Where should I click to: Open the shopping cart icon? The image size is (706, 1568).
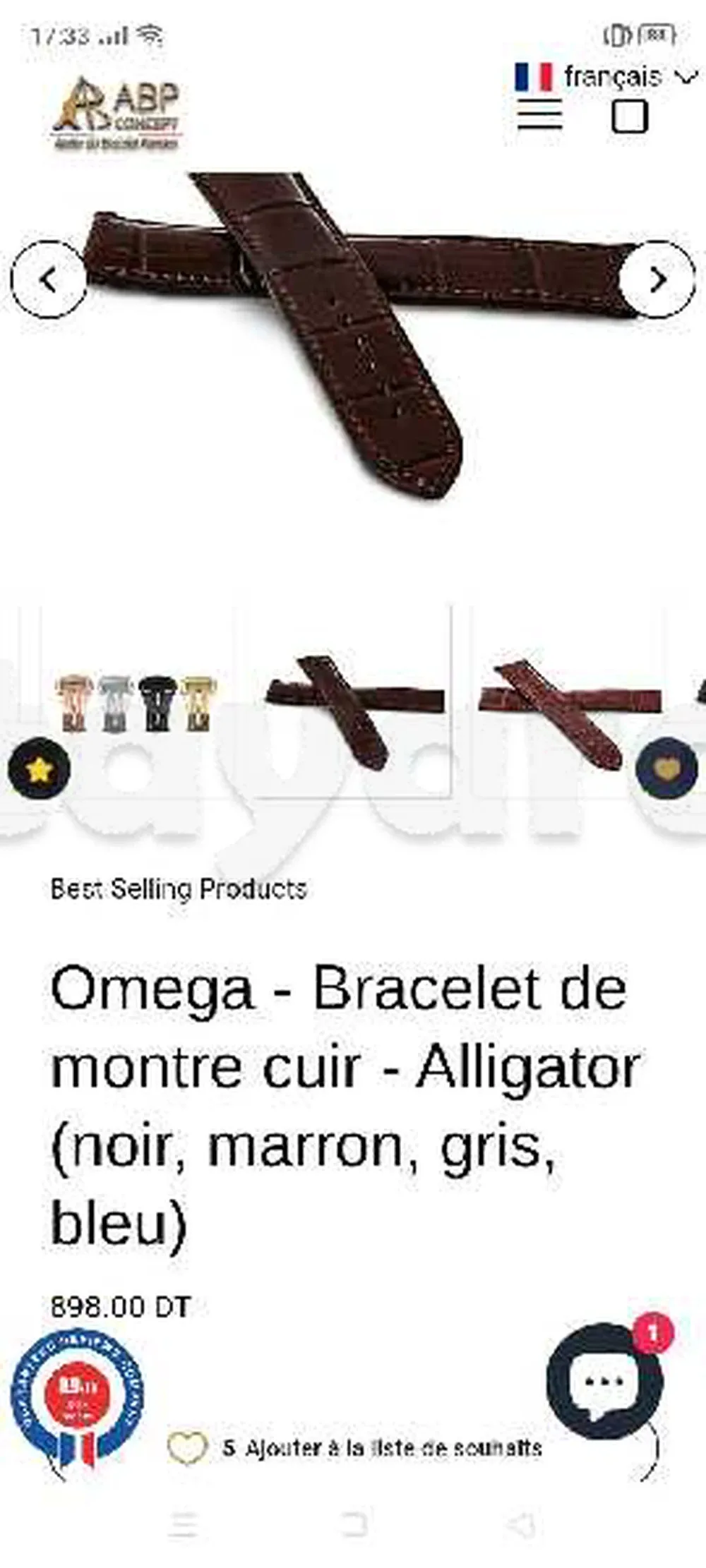click(x=628, y=116)
